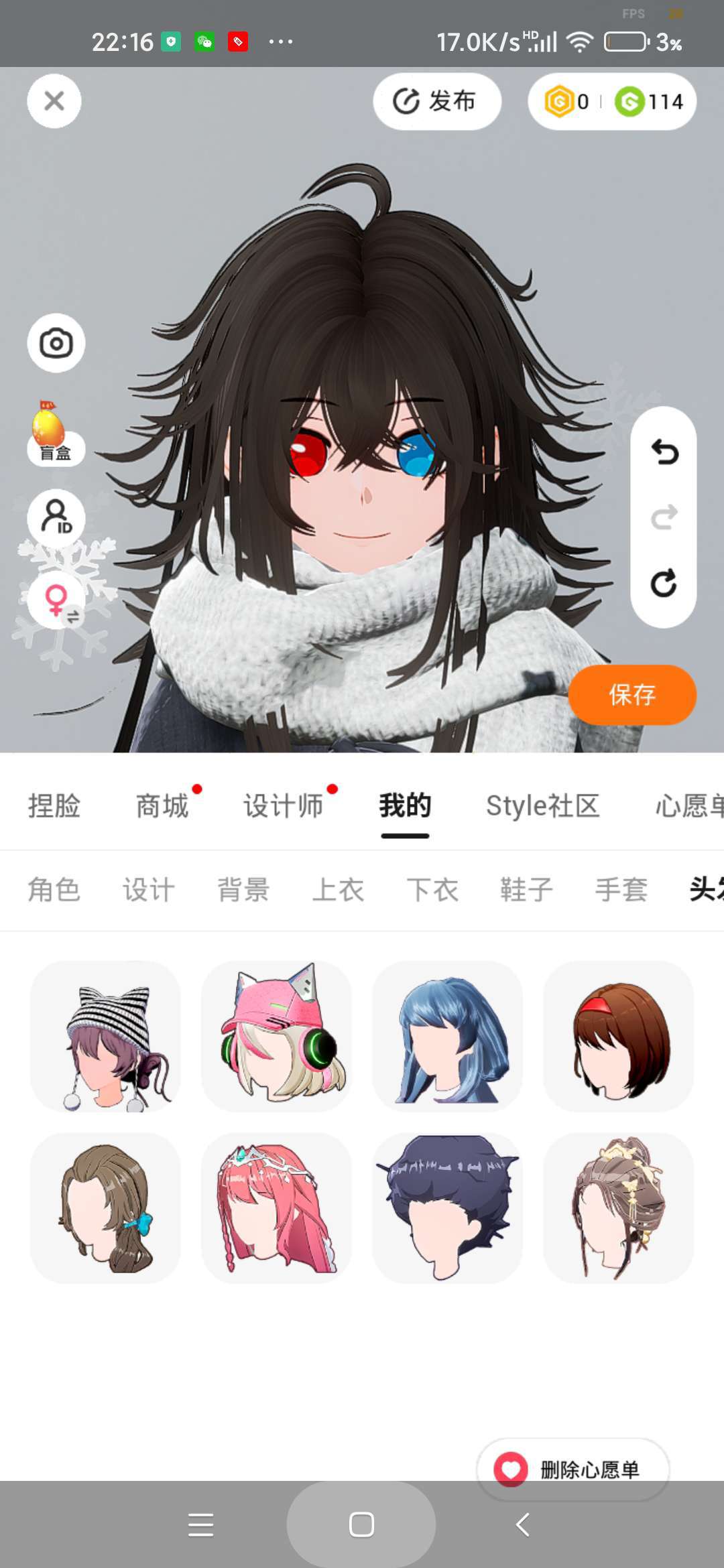Save the avatar with 保存
Image resolution: width=724 pixels, height=1568 pixels.
tap(631, 695)
